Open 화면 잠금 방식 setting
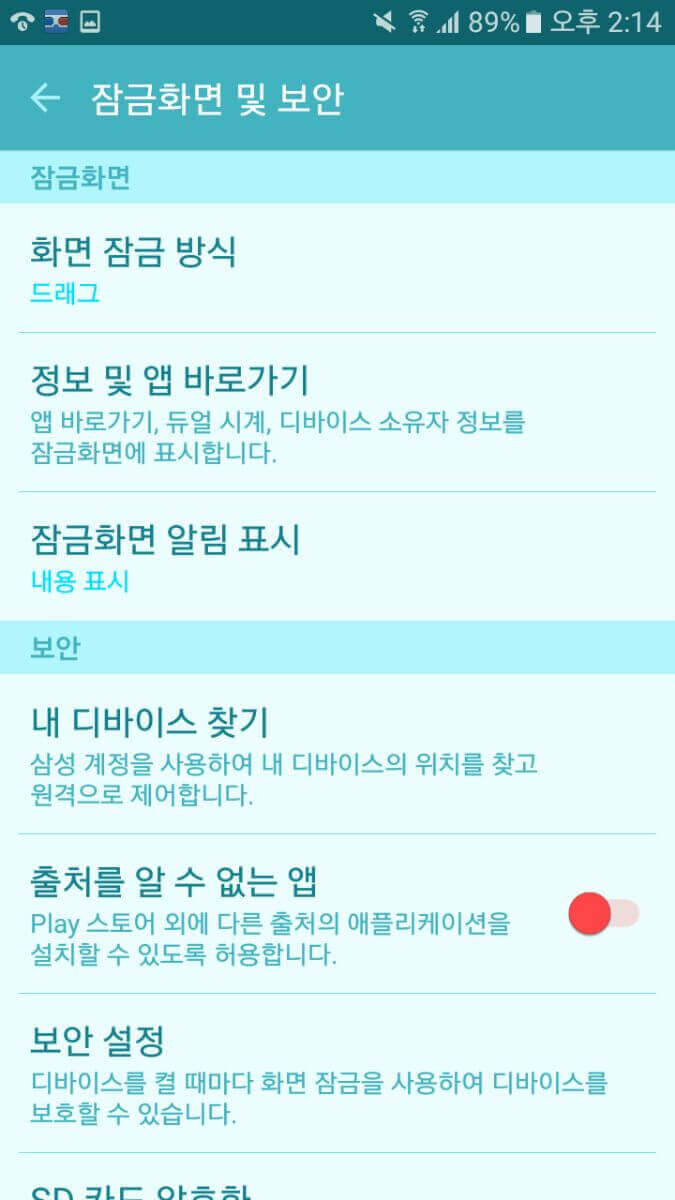The width and height of the screenshot is (675, 1200). pos(337,268)
